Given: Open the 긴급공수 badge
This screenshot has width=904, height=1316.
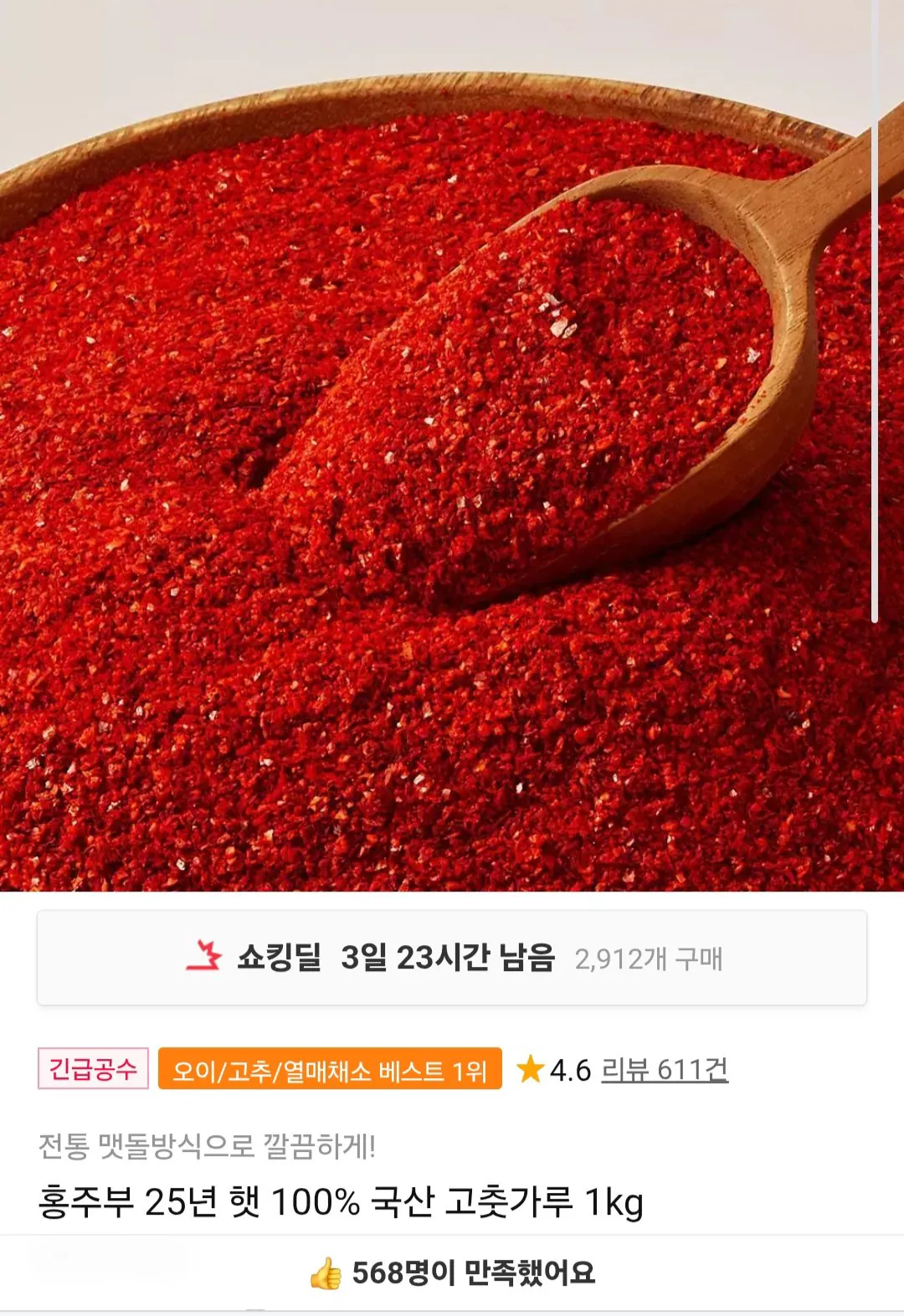Looking at the screenshot, I should click(95, 1069).
